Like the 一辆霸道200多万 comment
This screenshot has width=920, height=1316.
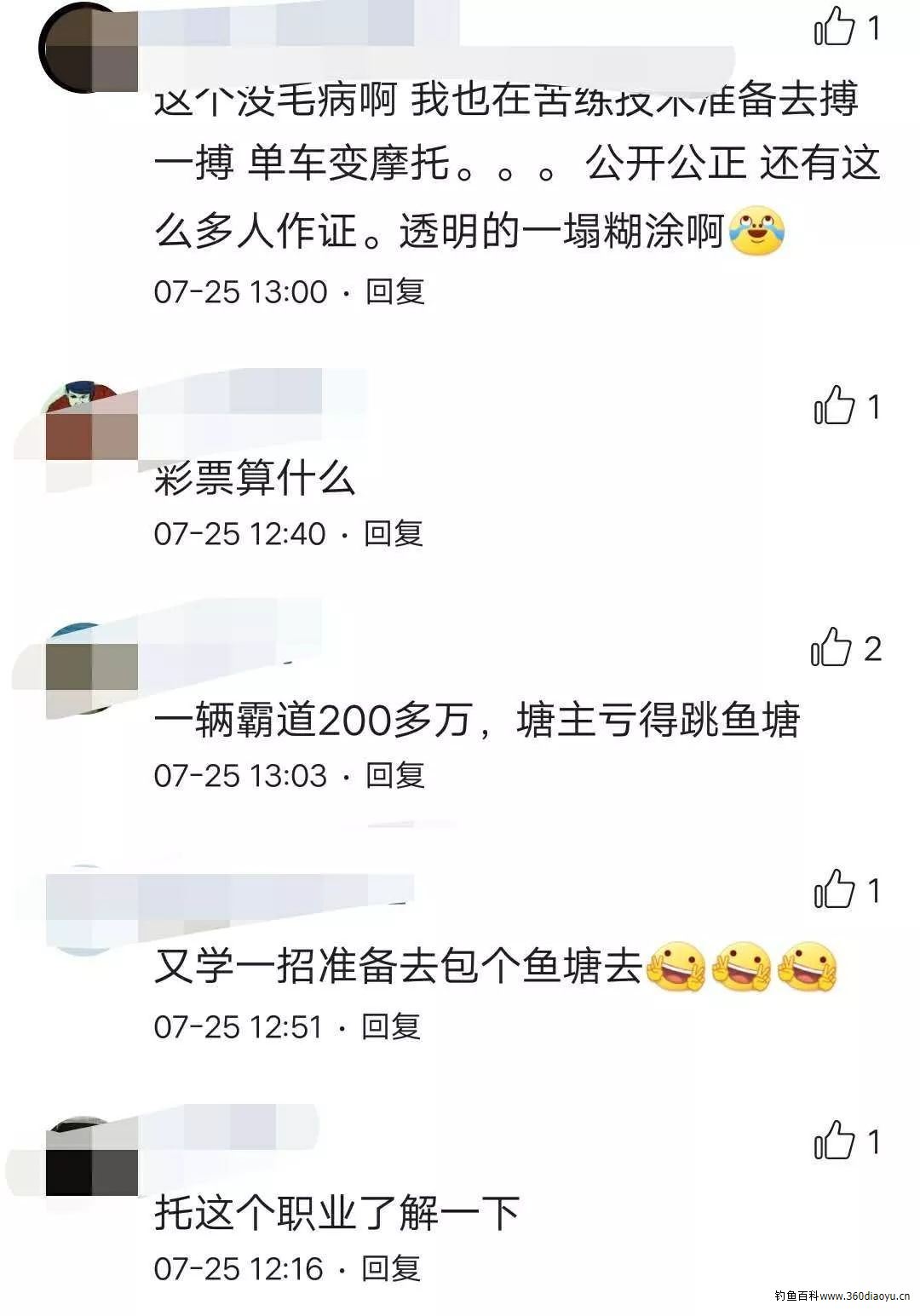[832, 648]
